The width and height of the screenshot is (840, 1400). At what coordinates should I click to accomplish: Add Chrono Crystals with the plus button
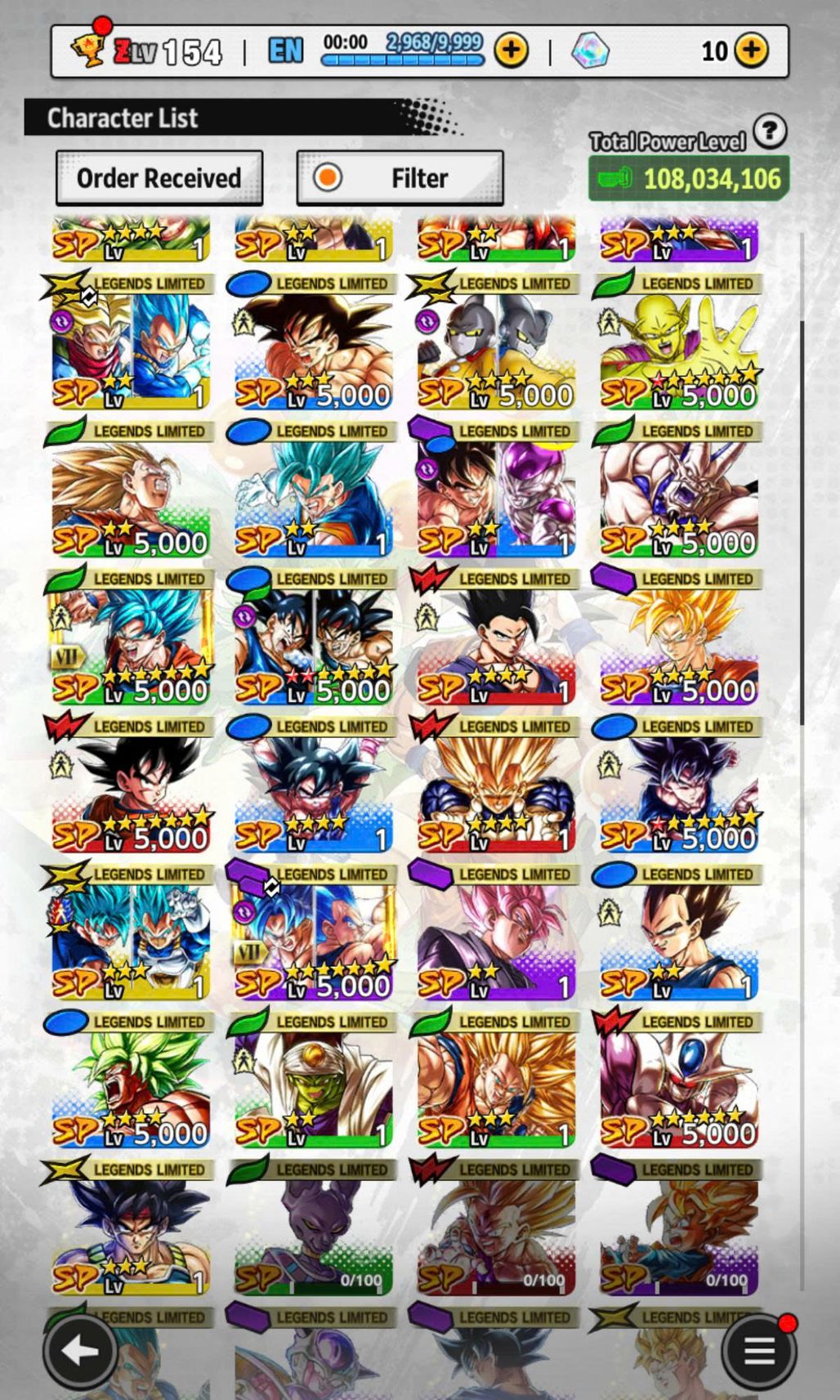751,51
